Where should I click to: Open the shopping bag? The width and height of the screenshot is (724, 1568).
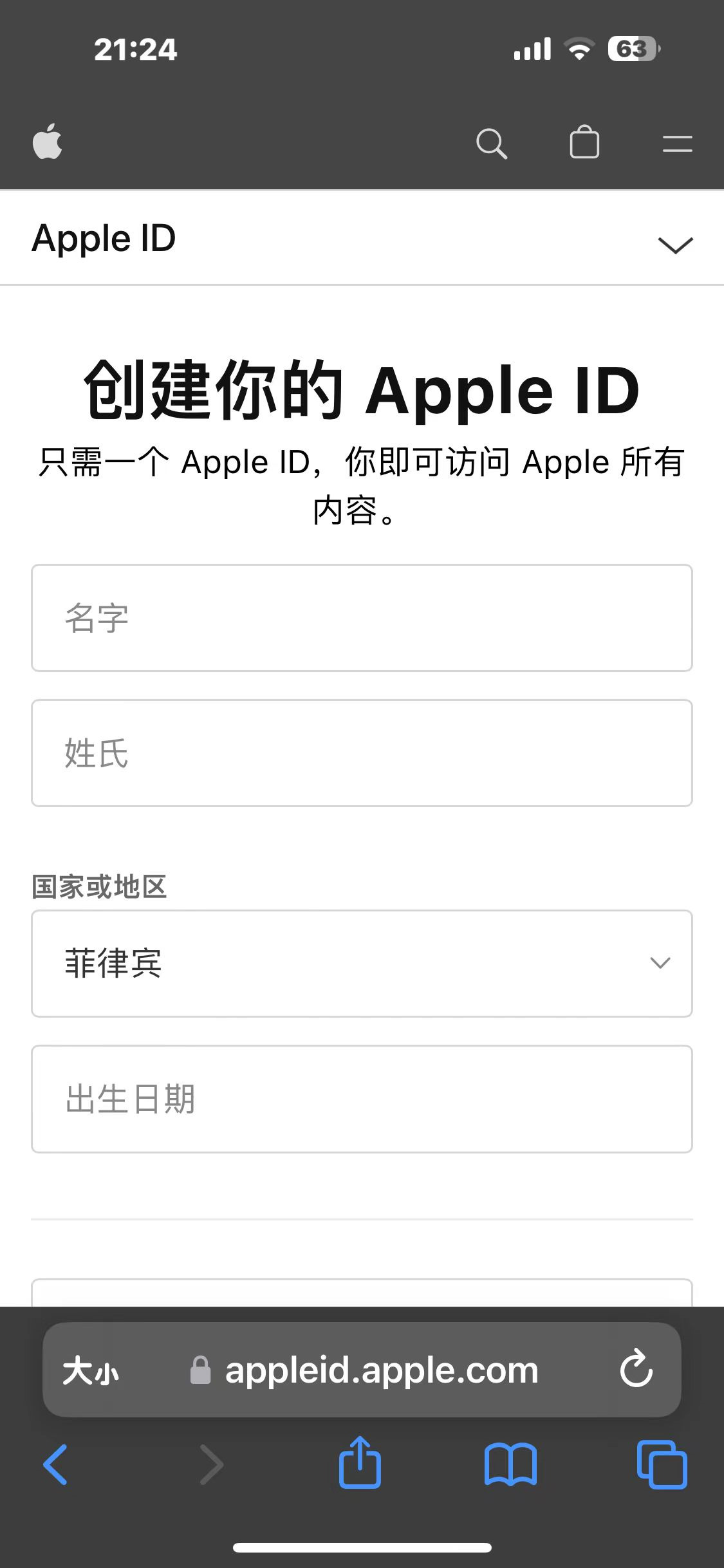pos(584,142)
